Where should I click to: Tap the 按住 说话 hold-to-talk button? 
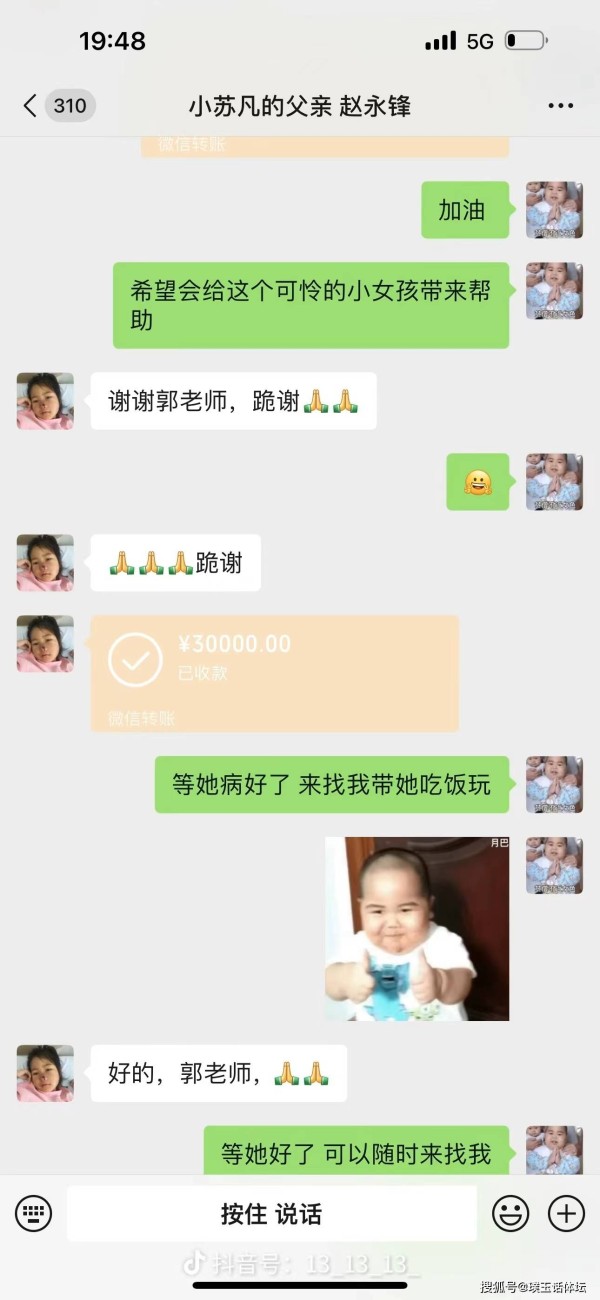[x=272, y=1214]
